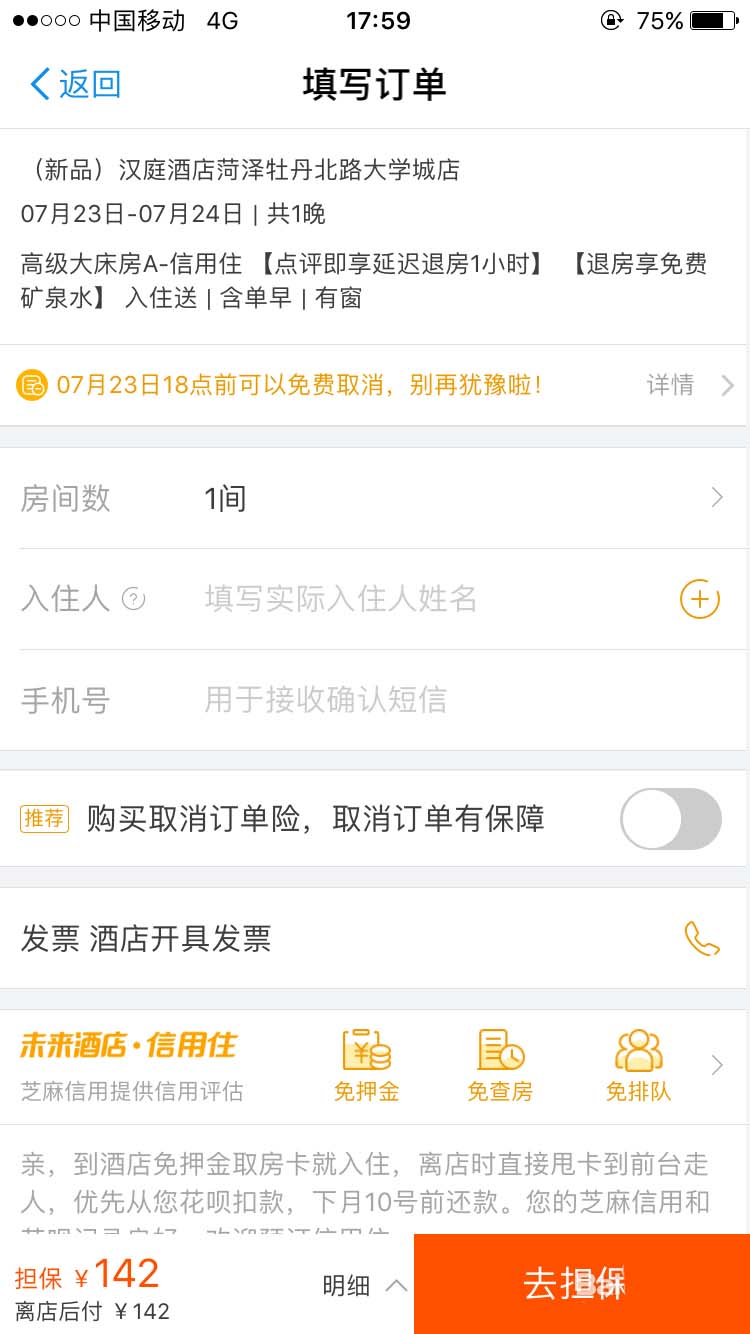Change the room count in 房间数 row
Screen dimensions: 750x1334
click(x=460, y=498)
